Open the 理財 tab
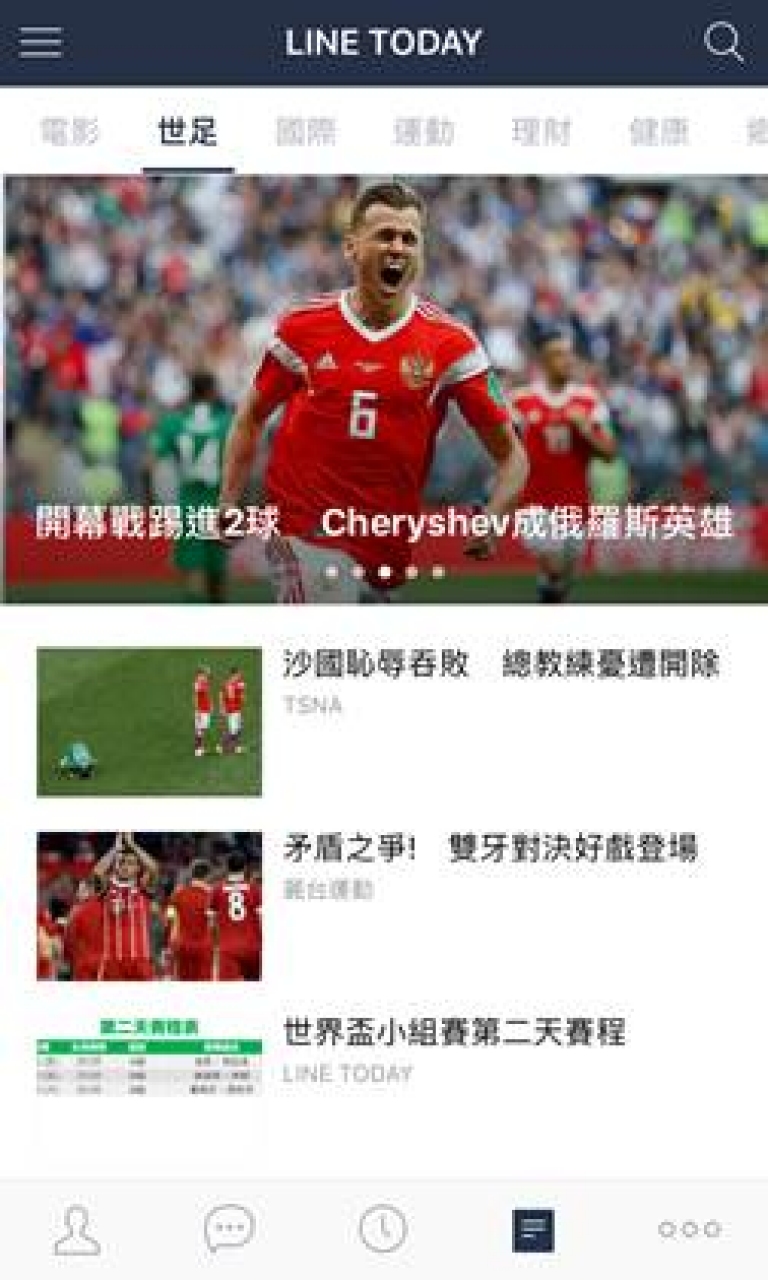Image resolution: width=768 pixels, height=1280 pixels. point(541,132)
